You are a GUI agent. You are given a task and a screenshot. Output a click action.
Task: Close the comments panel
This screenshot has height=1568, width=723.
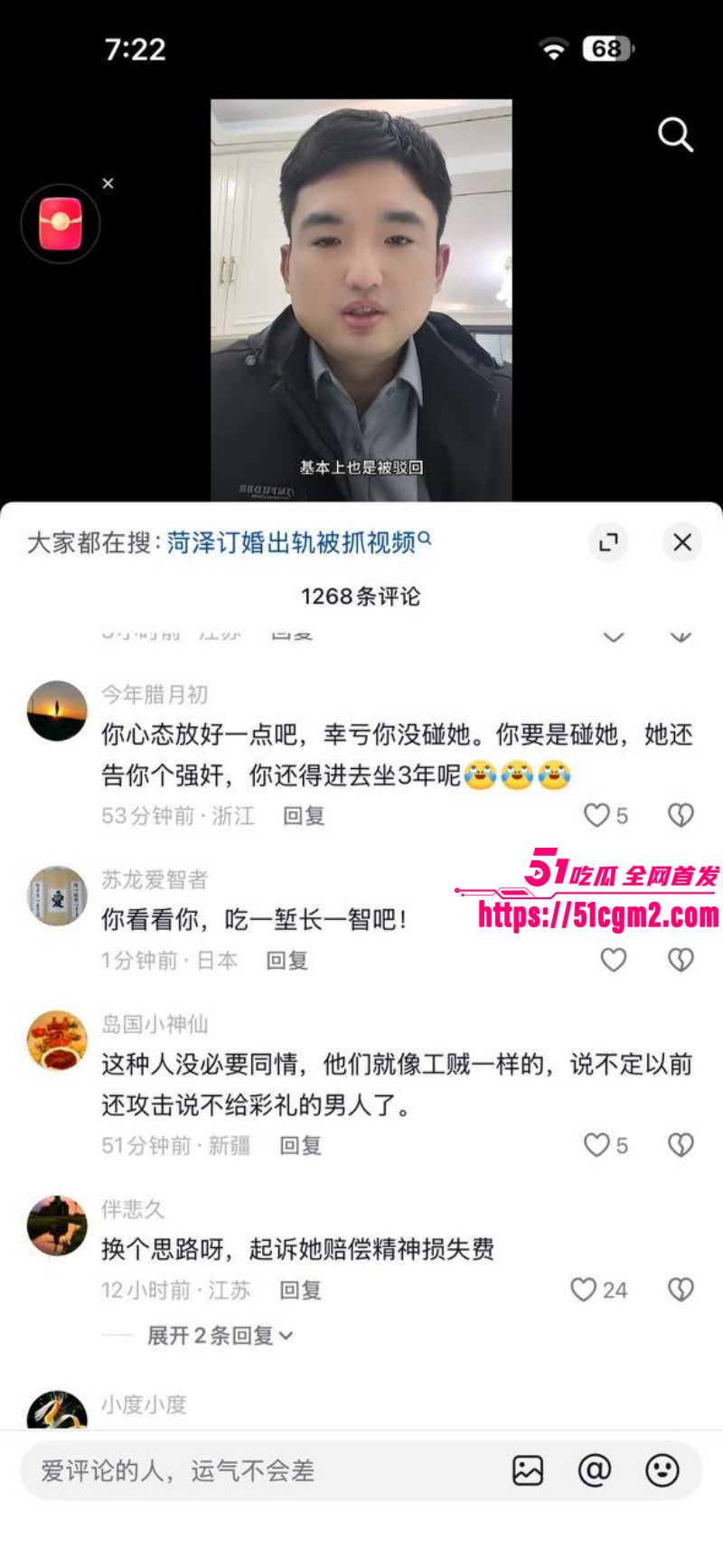682,542
